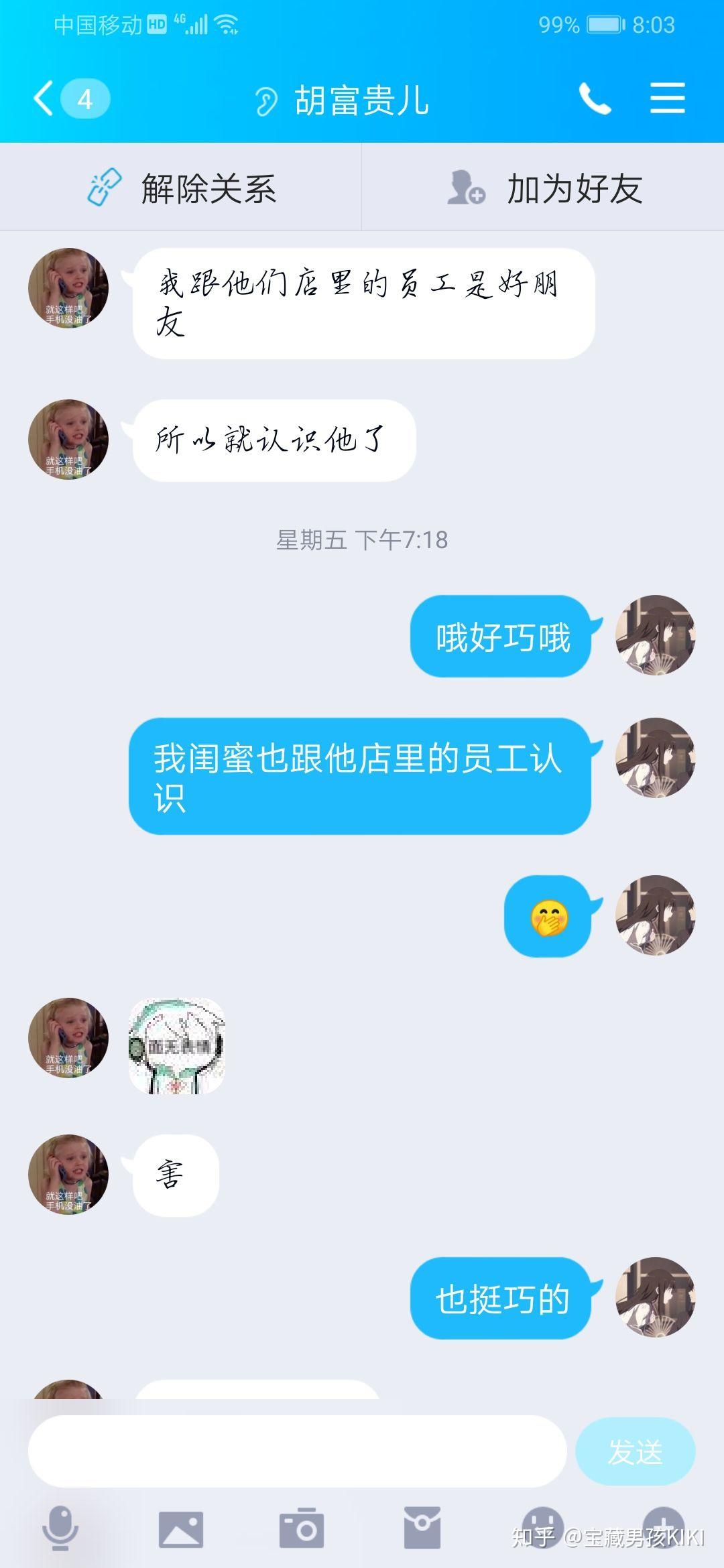Add 胡富贵儿 as a friend
This screenshot has width=724, height=1568.
tap(543, 188)
